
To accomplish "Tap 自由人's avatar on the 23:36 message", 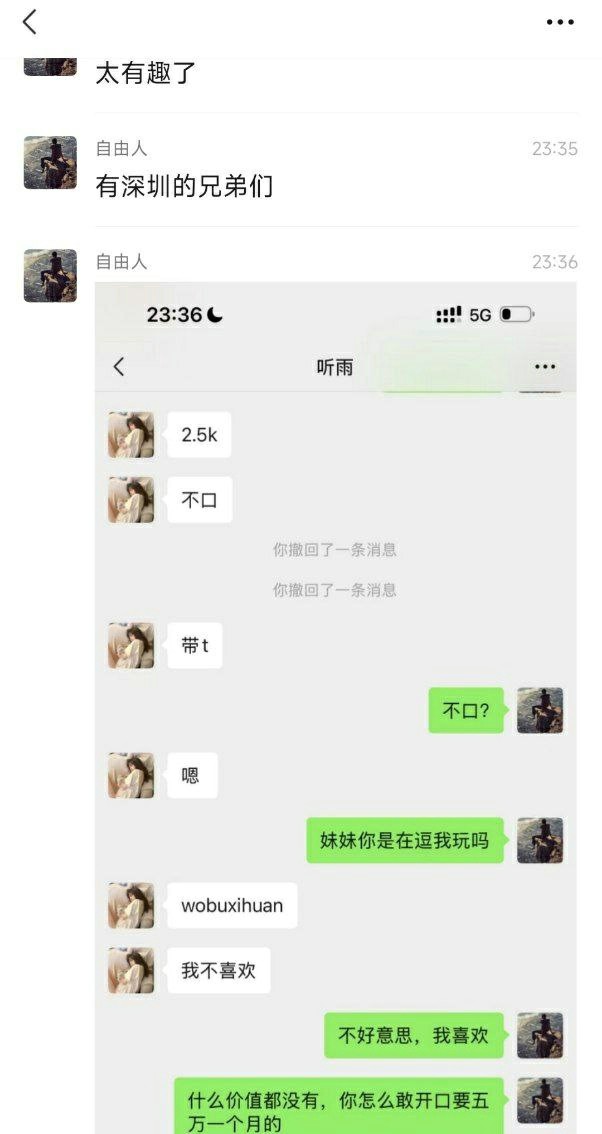I will 50,276.
